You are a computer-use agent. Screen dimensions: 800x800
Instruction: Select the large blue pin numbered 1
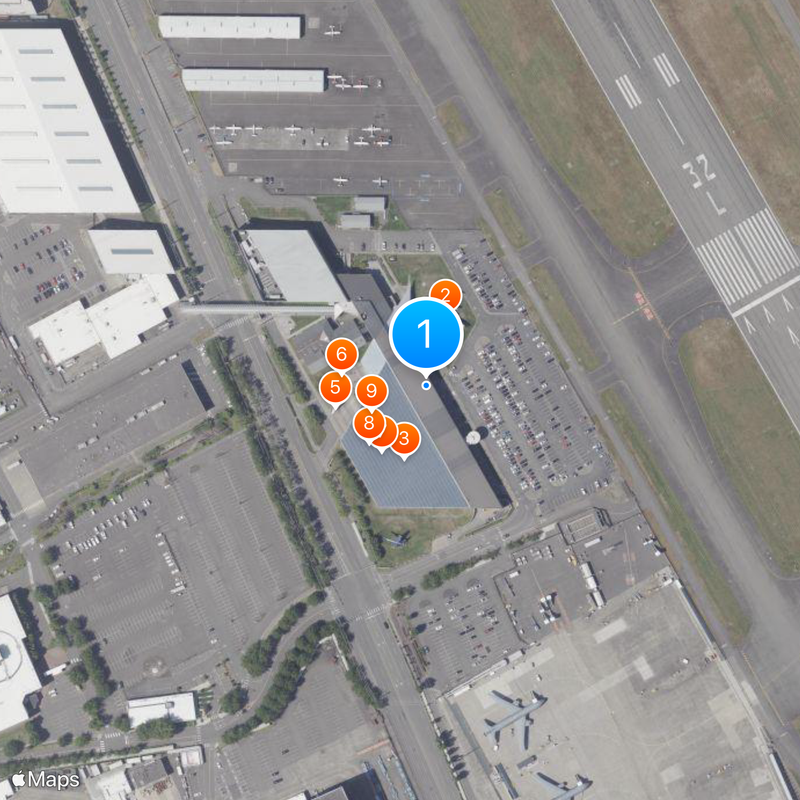pyautogui.click(x=425, y=335)
